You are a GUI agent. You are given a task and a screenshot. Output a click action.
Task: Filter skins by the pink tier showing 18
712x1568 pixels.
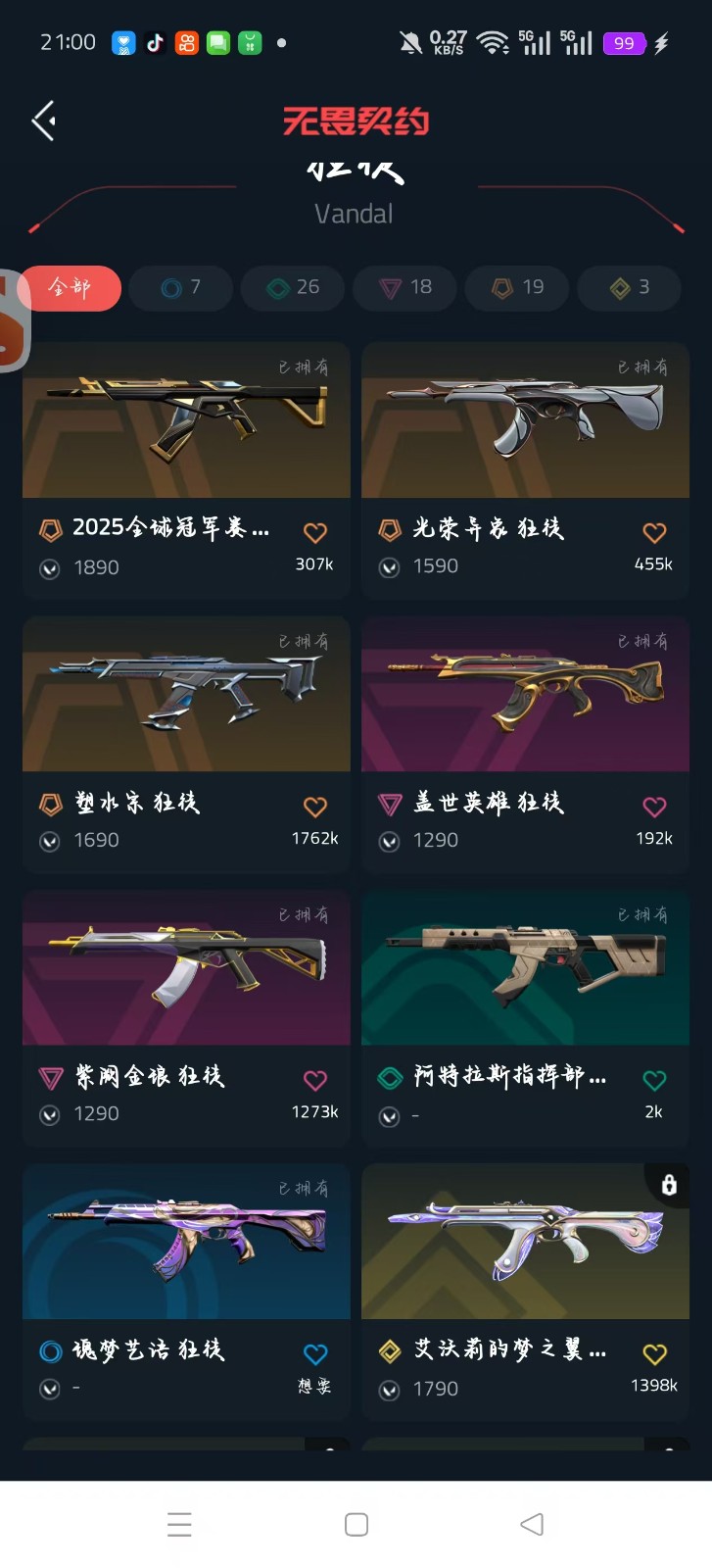click(406, 288)
